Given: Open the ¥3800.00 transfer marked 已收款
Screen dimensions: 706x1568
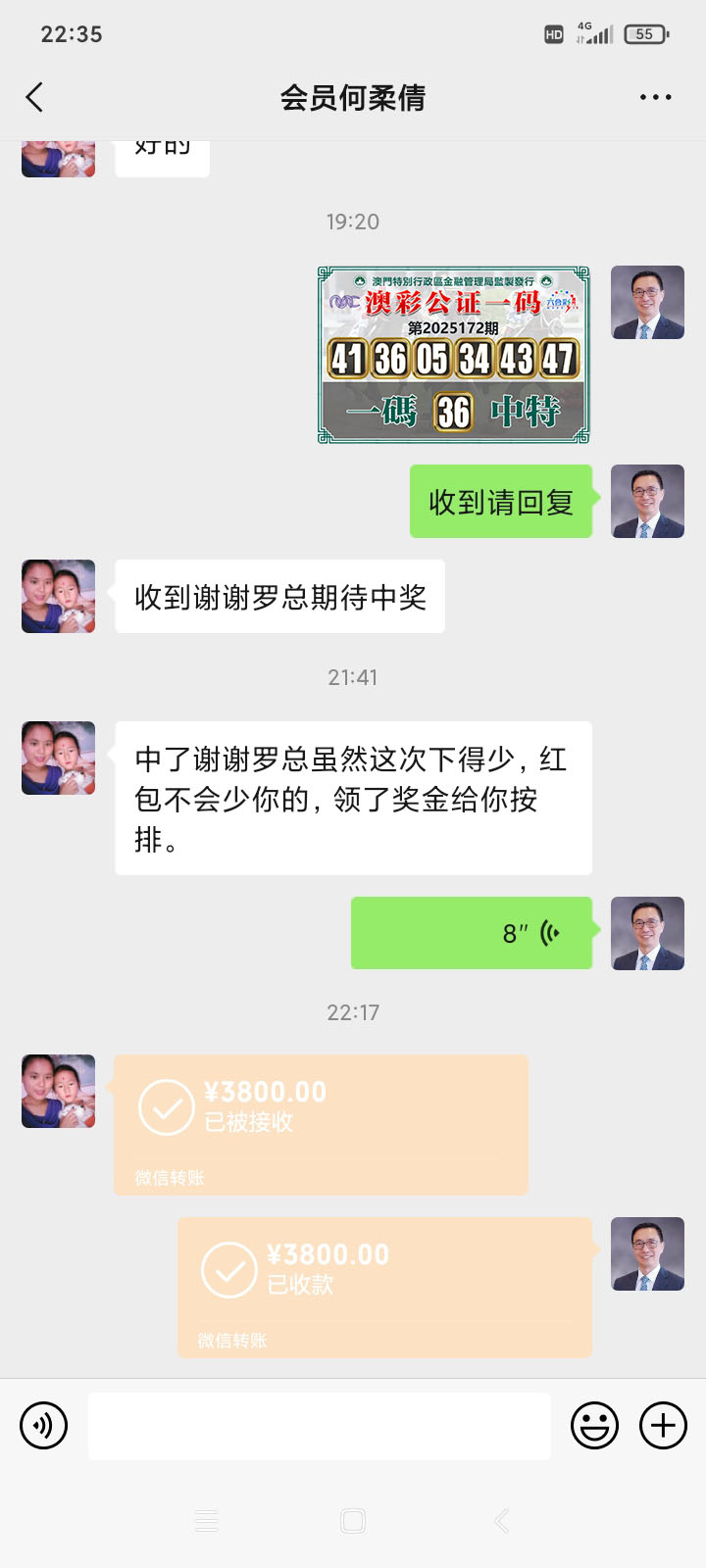Looking at the screenshot, I should 384,1288.
